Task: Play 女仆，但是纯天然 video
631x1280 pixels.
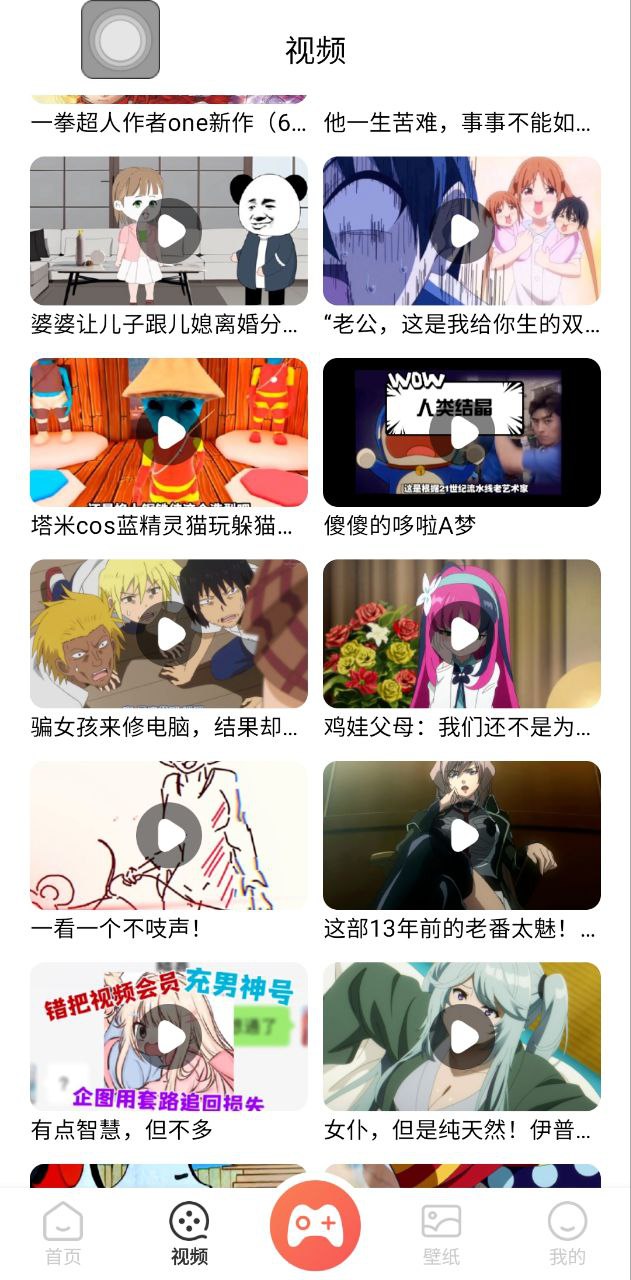Action: click(462, 1036)
